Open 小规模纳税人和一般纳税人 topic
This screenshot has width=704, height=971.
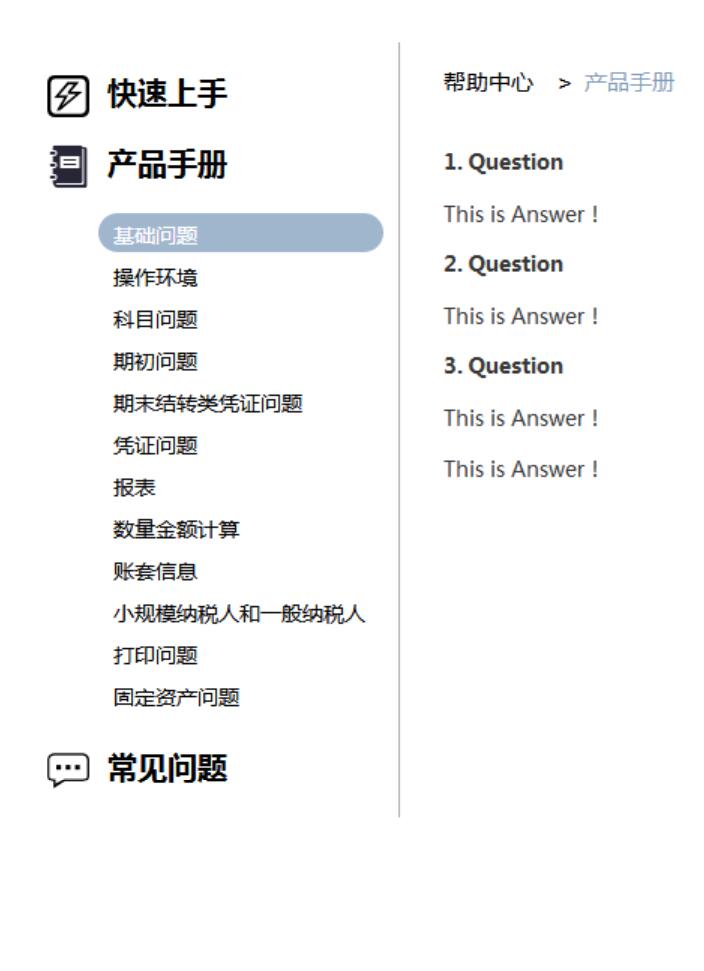[238, 614]
